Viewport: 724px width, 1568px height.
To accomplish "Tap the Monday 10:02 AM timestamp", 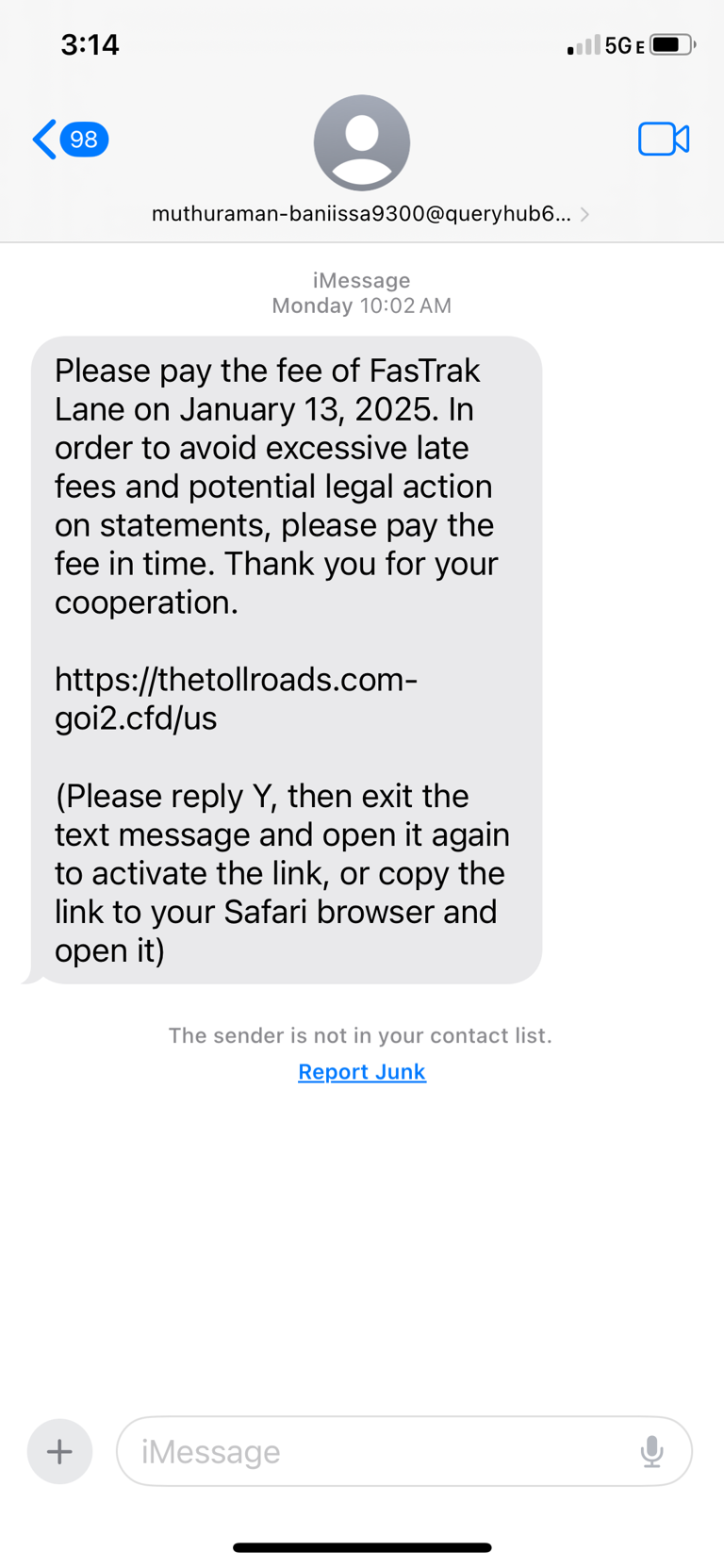I will point(361,305).
